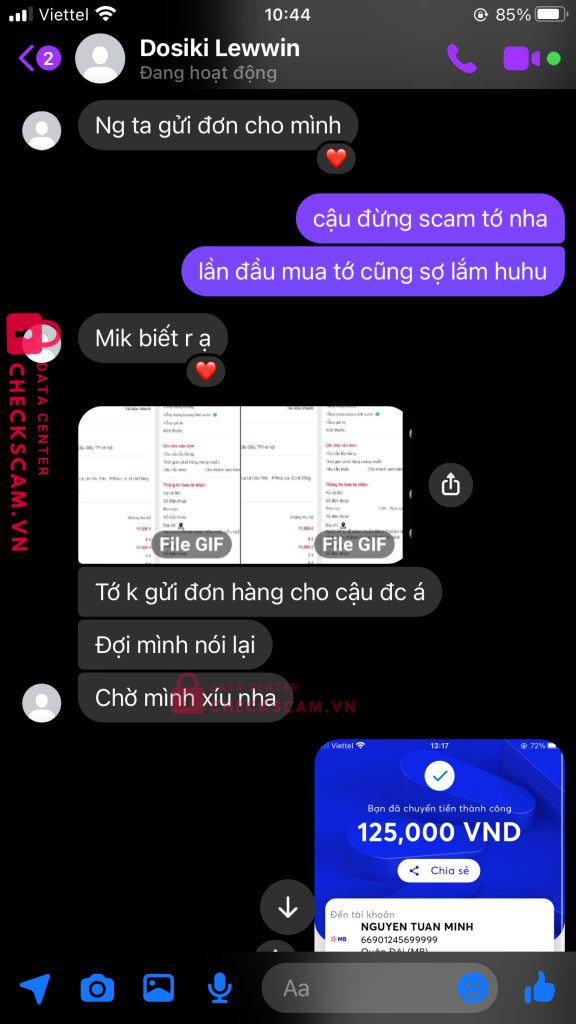Go back to the chat list
Image resolution: width=576 pixels, height=1024 pixels.
(x=39, y=58)
